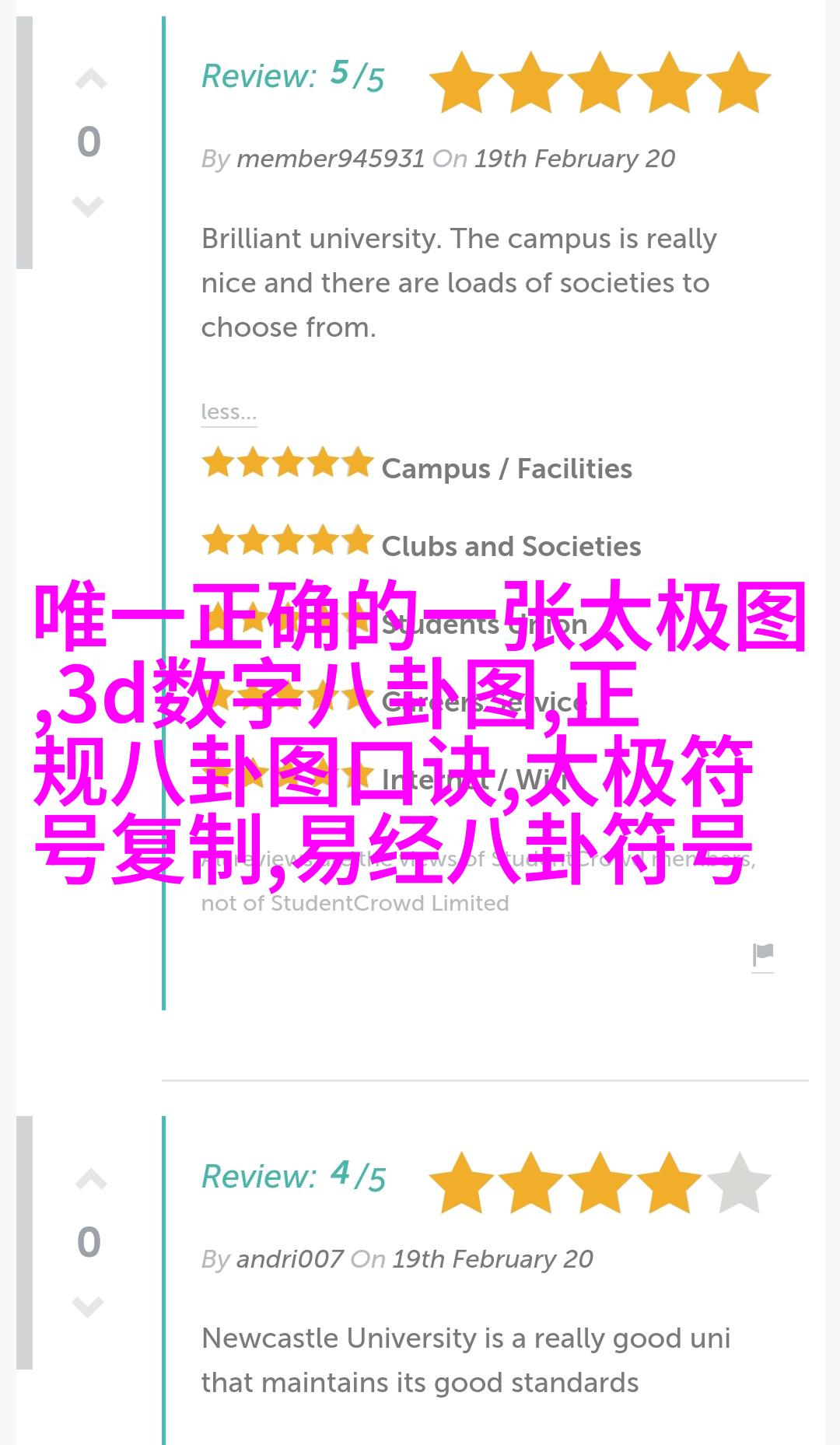Image resolution: width=840 pixels, height=1445 pixels.
Task: Upvote the review by member945931
Action: pyautogui.click(x=90, y=80)
